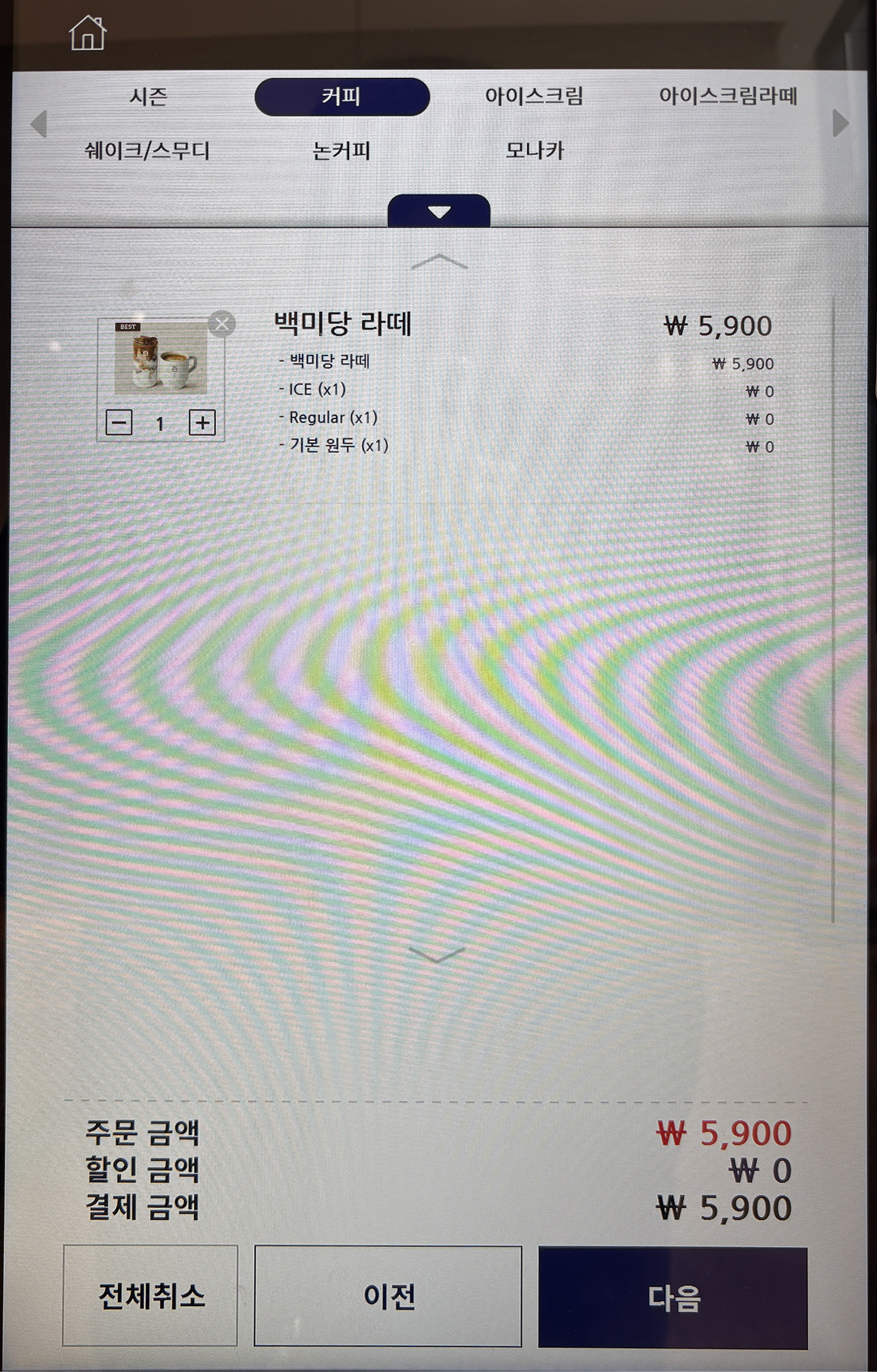This screenshot has width=877, height=1372.
Task: Switch to the 모나카 tab
Action: pos(534,150)
